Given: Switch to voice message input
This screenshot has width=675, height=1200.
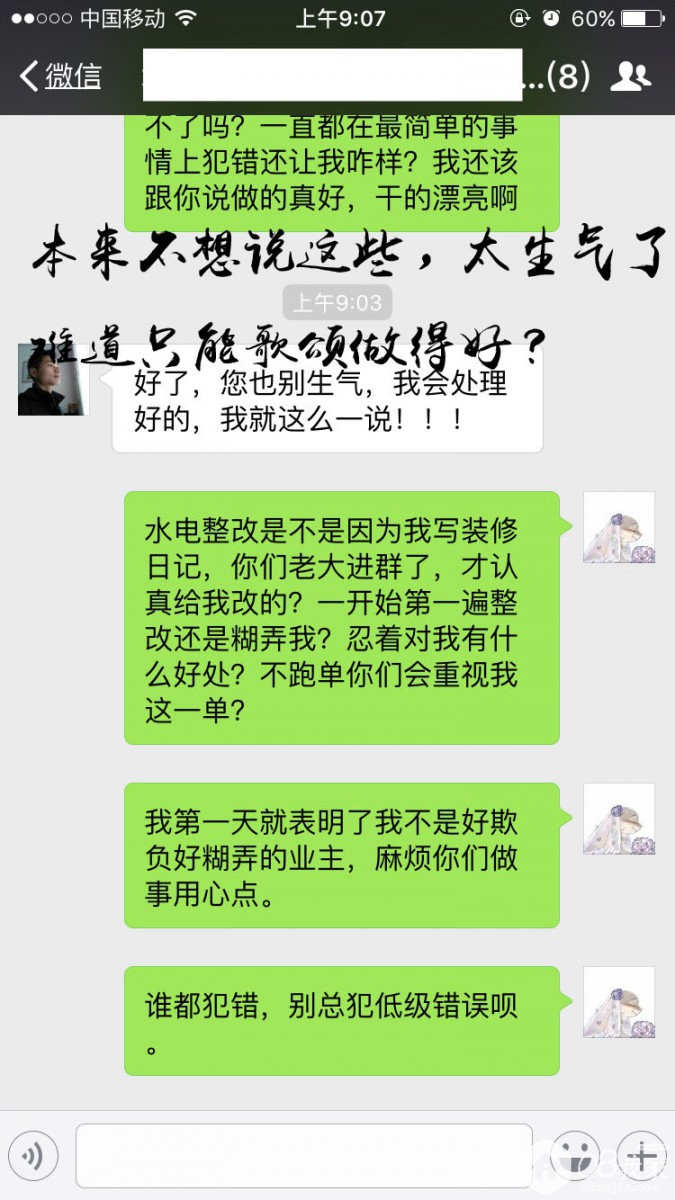Looking at the screenshot, I should (x=33, y=1157).
